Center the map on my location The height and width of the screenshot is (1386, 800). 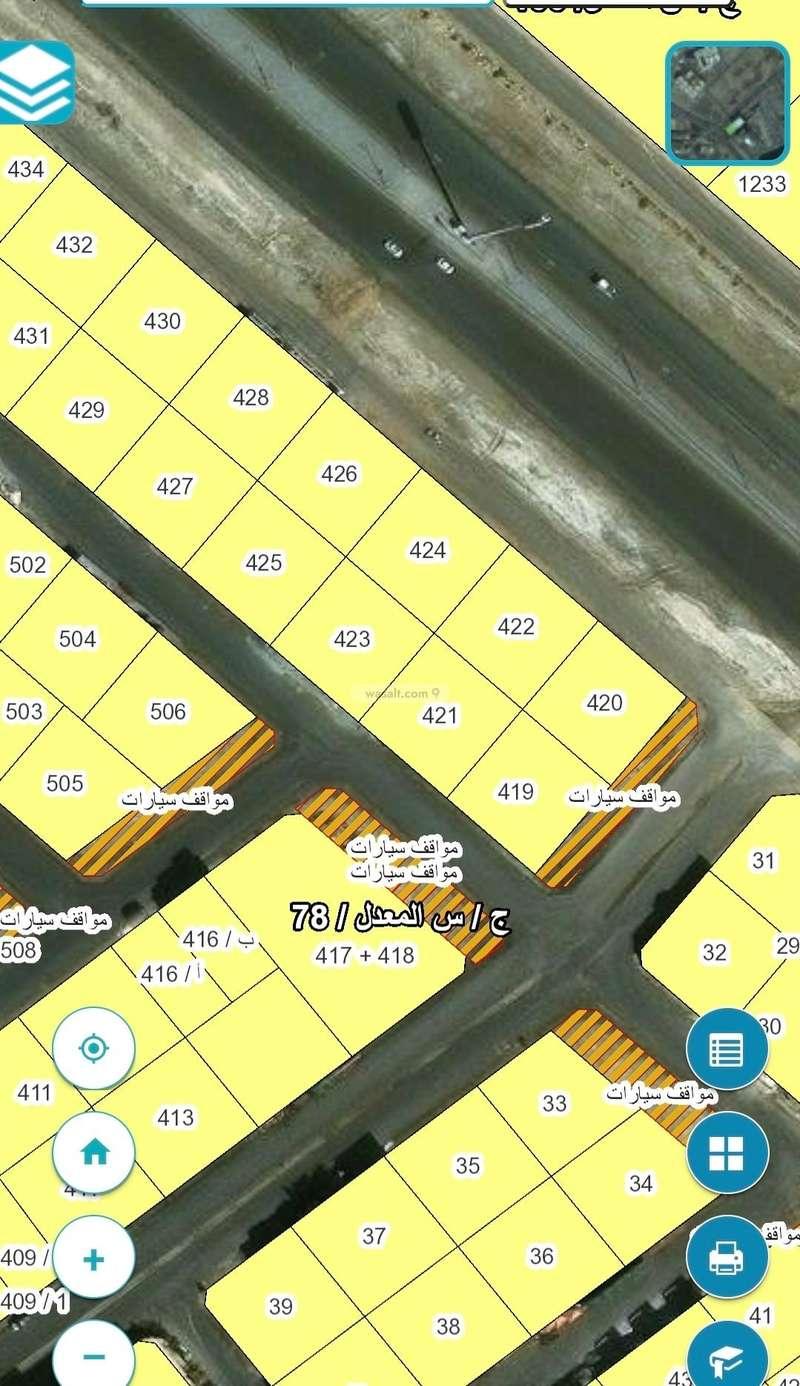[x=93, y=1049]
